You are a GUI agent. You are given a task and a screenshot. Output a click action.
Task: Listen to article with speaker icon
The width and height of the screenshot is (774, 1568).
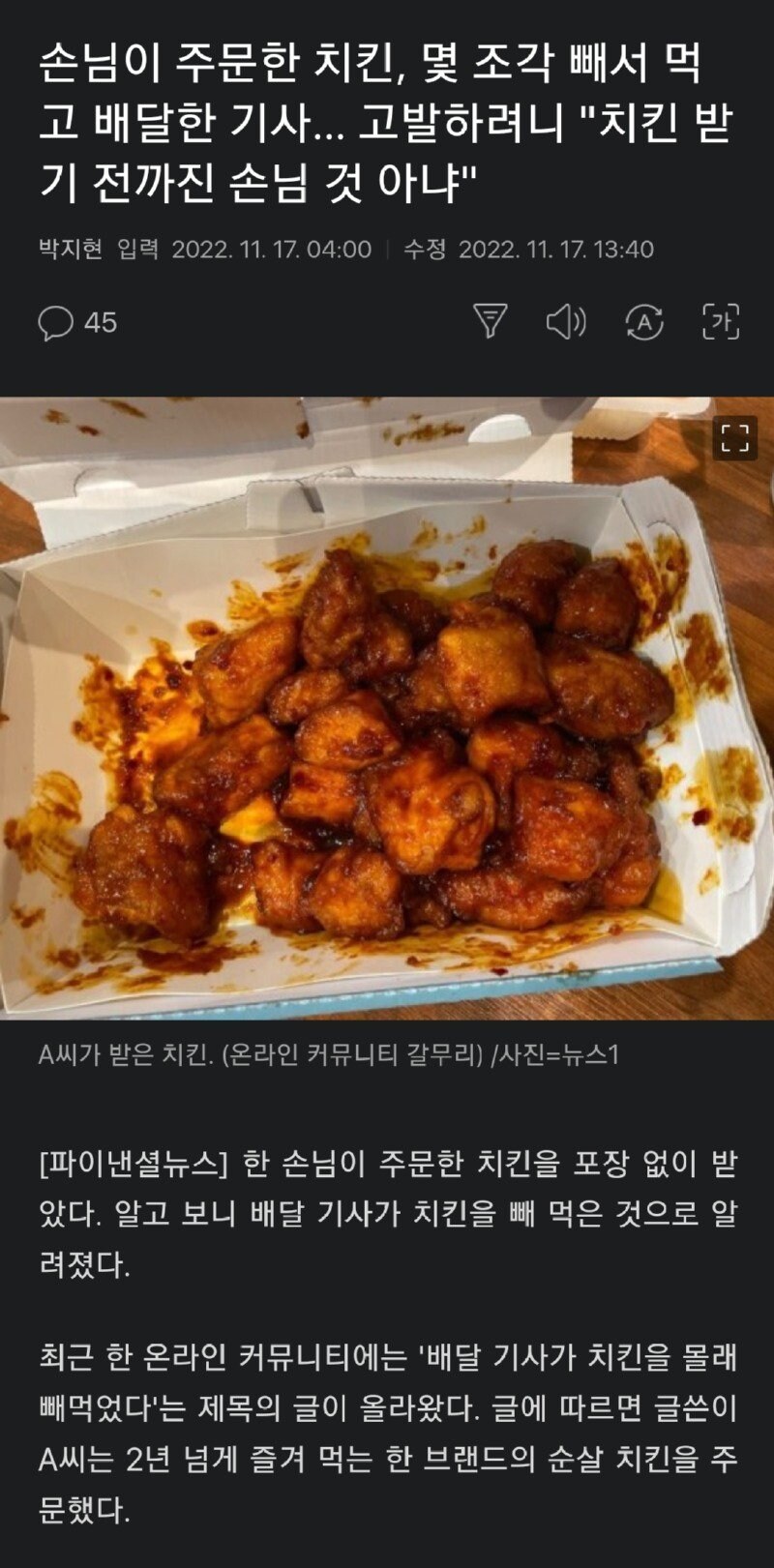566,321
